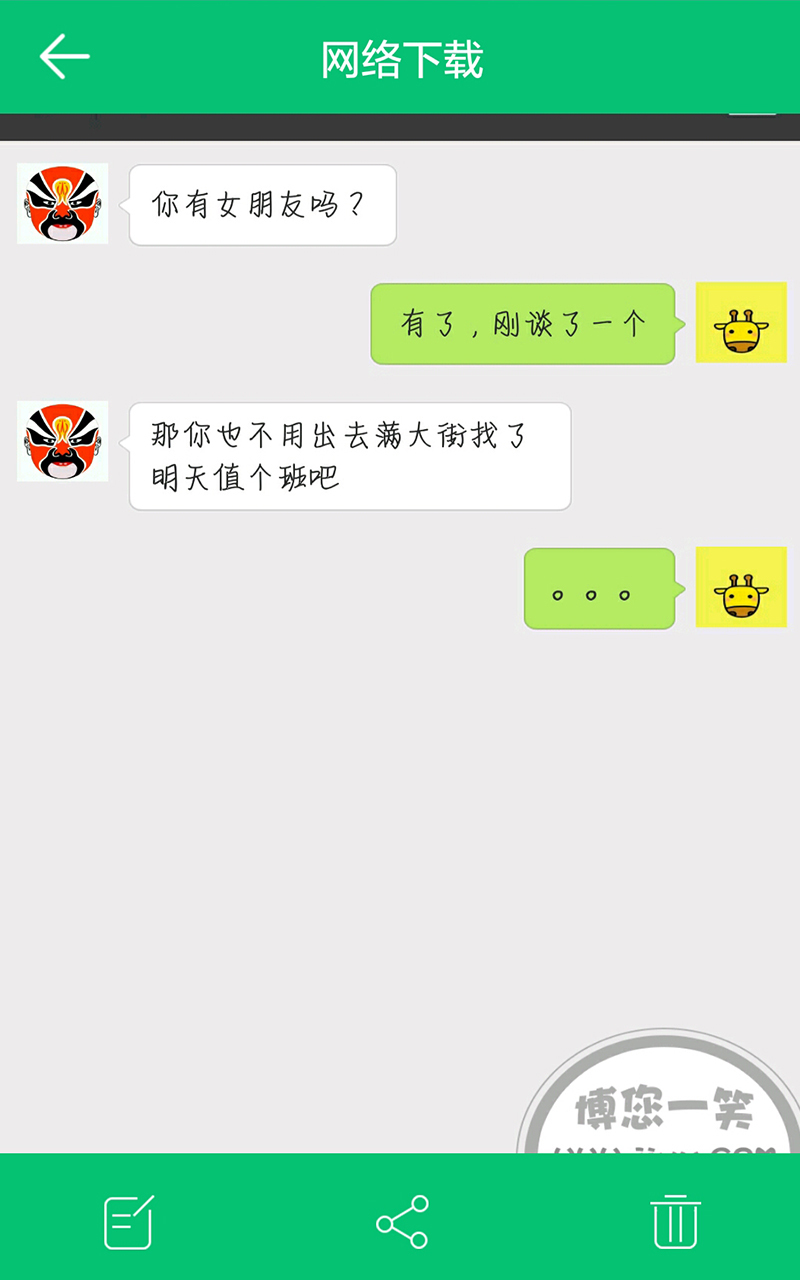Delete this picture with the trash icon
800x1280 pixels.
676,1221
